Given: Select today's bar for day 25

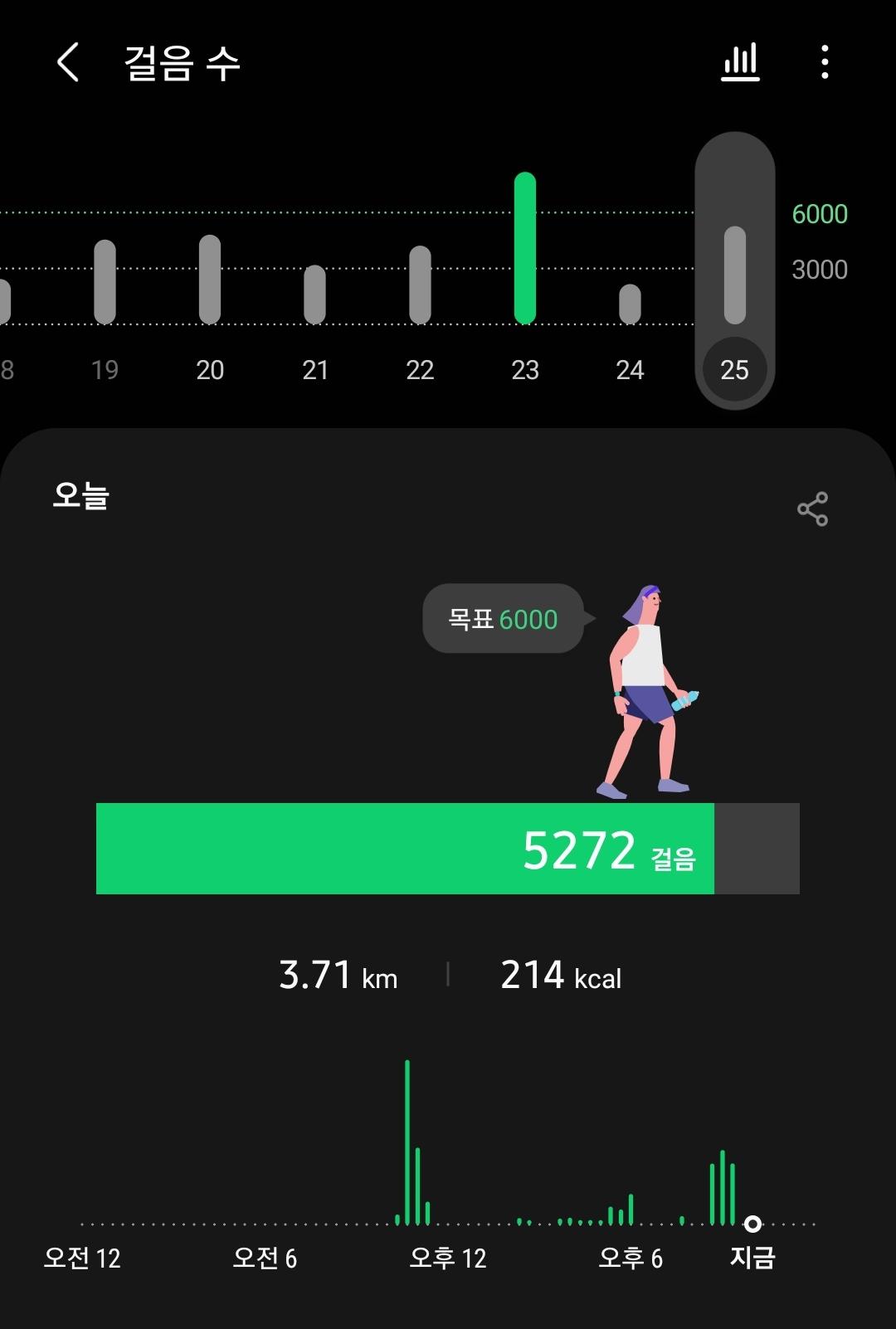Looking at the screenshot, I should [735, 275].
